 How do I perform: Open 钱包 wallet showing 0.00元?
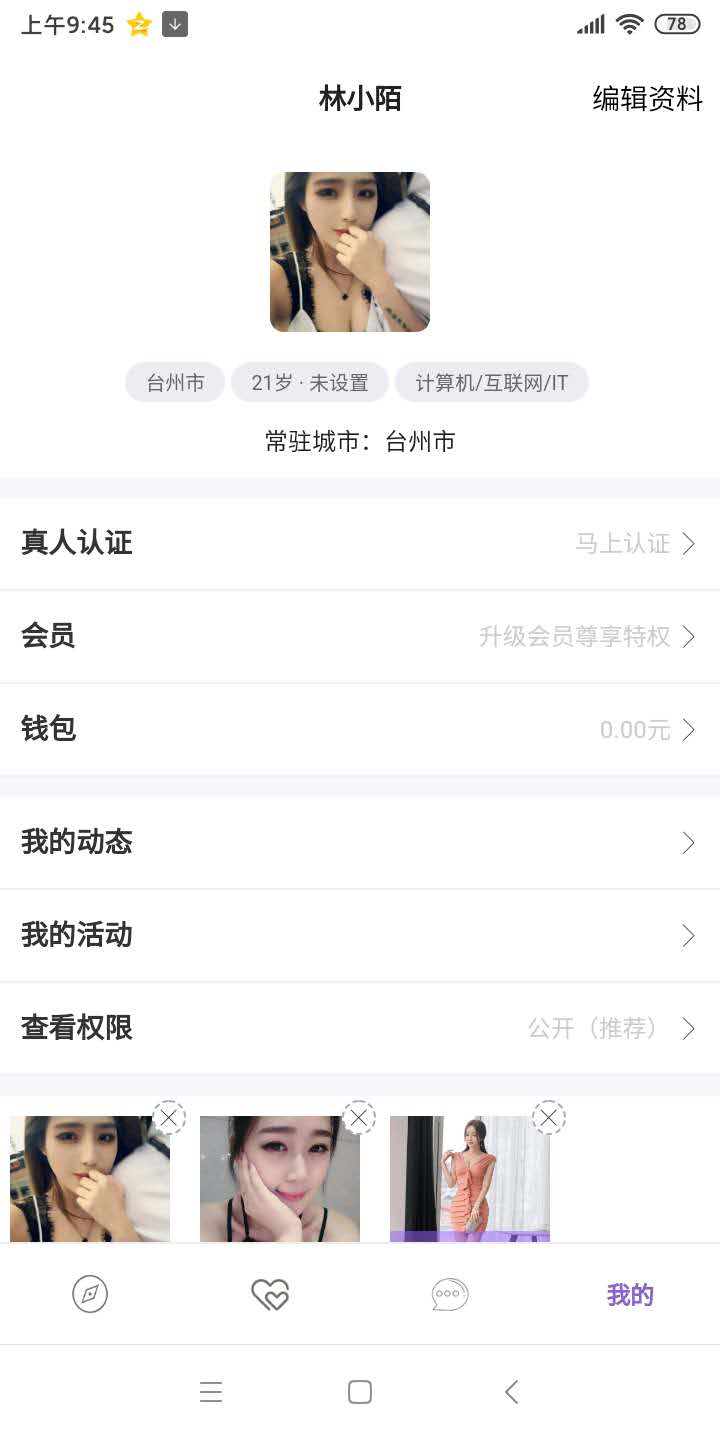(360, 729)
